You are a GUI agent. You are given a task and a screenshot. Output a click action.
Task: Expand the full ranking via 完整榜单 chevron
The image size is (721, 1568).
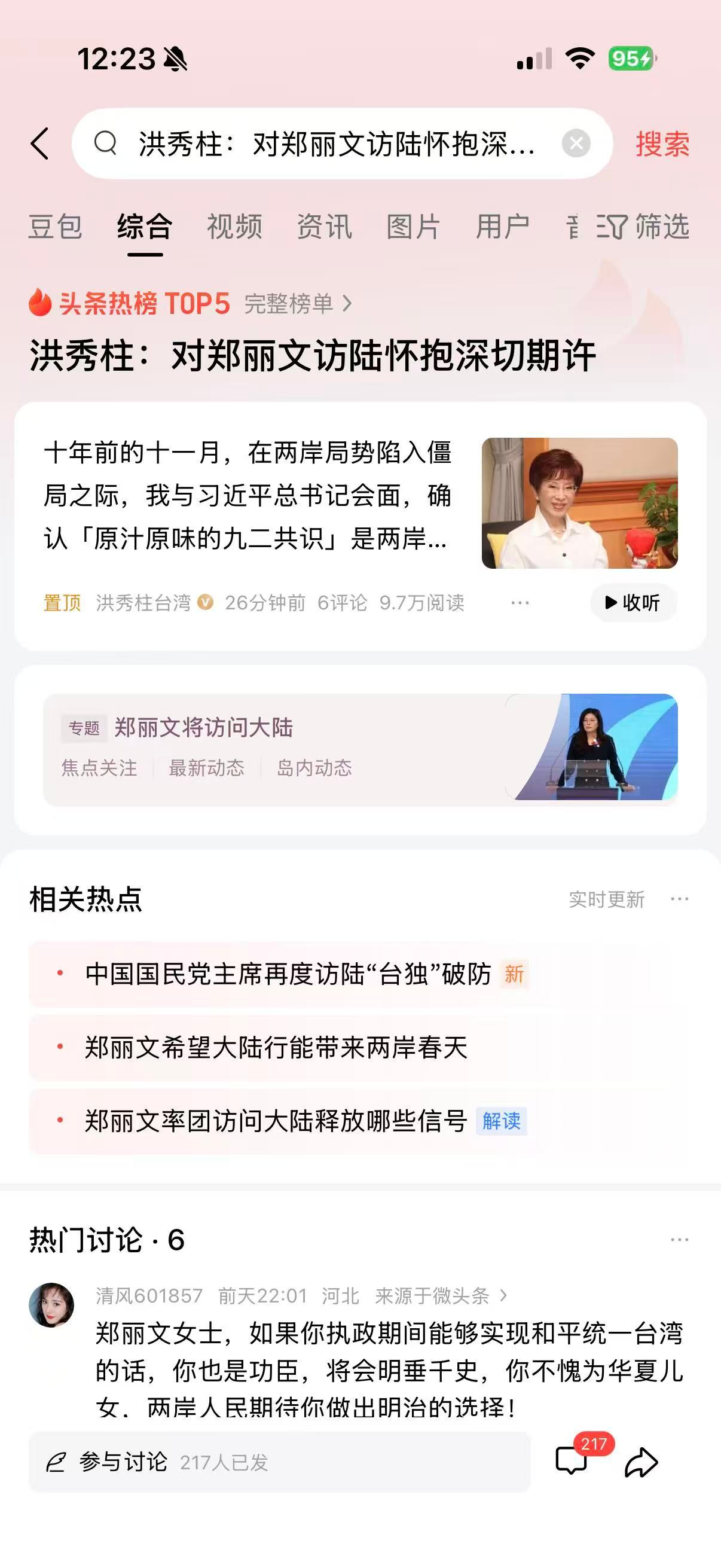297,306
